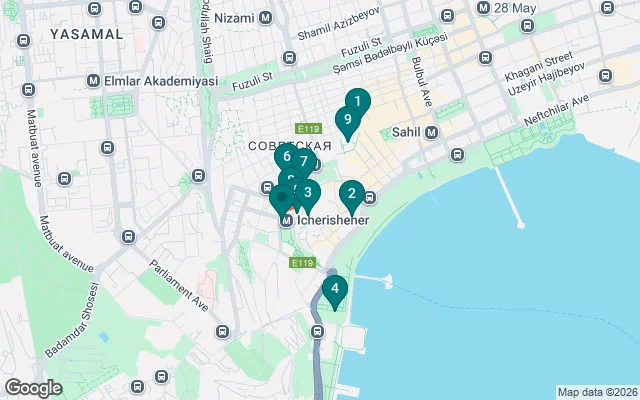640x400 pixels.
Task: Tap map marker number 6
Action: pyautogui.click(x=286, y=157)
